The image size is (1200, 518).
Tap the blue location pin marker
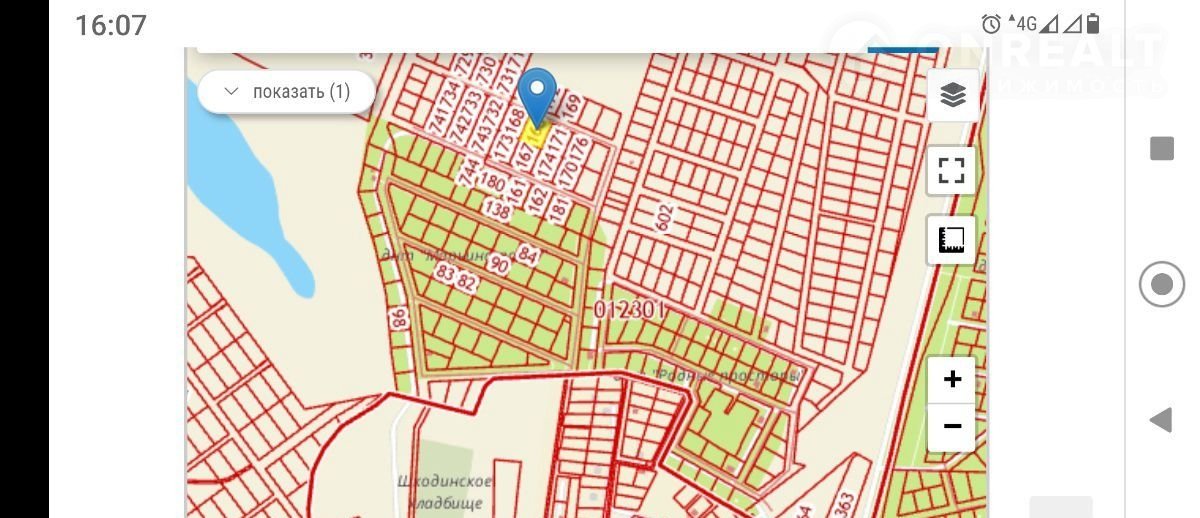pyautogui.click(x=539, y=95)
